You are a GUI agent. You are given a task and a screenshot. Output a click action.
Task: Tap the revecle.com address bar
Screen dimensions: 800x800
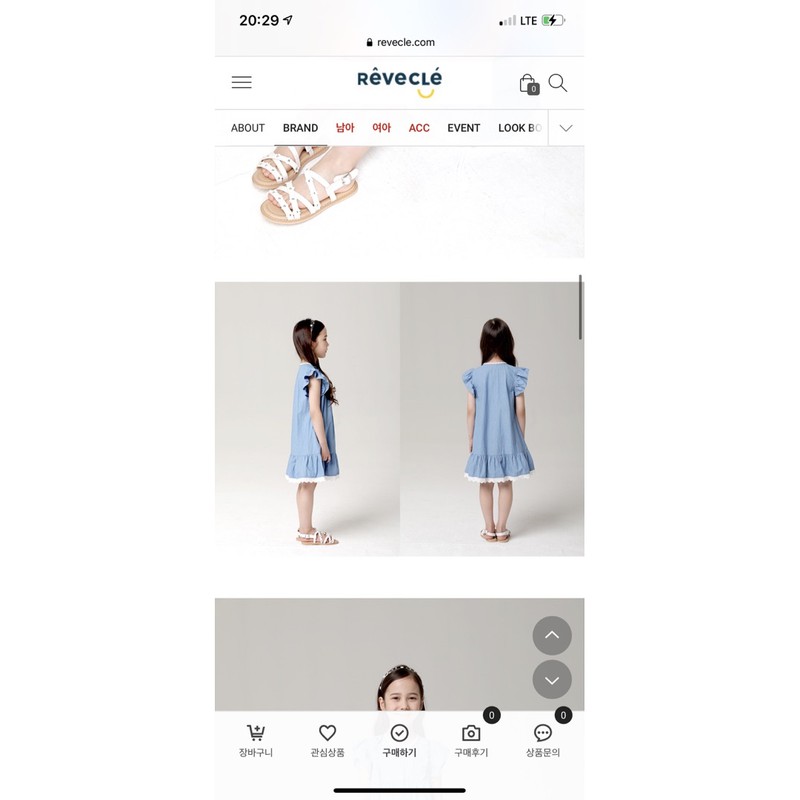coord(400,42)
